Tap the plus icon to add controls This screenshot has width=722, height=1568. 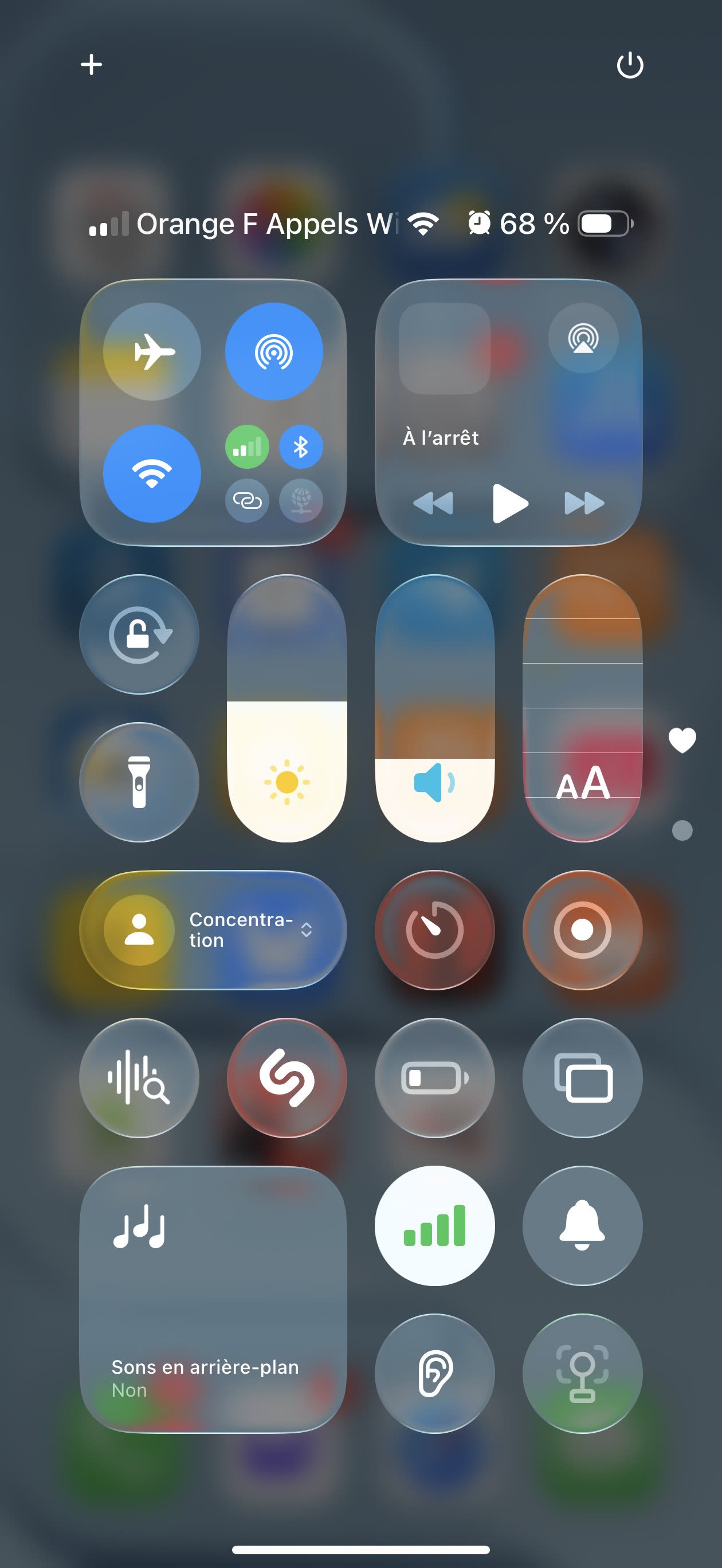91,65
